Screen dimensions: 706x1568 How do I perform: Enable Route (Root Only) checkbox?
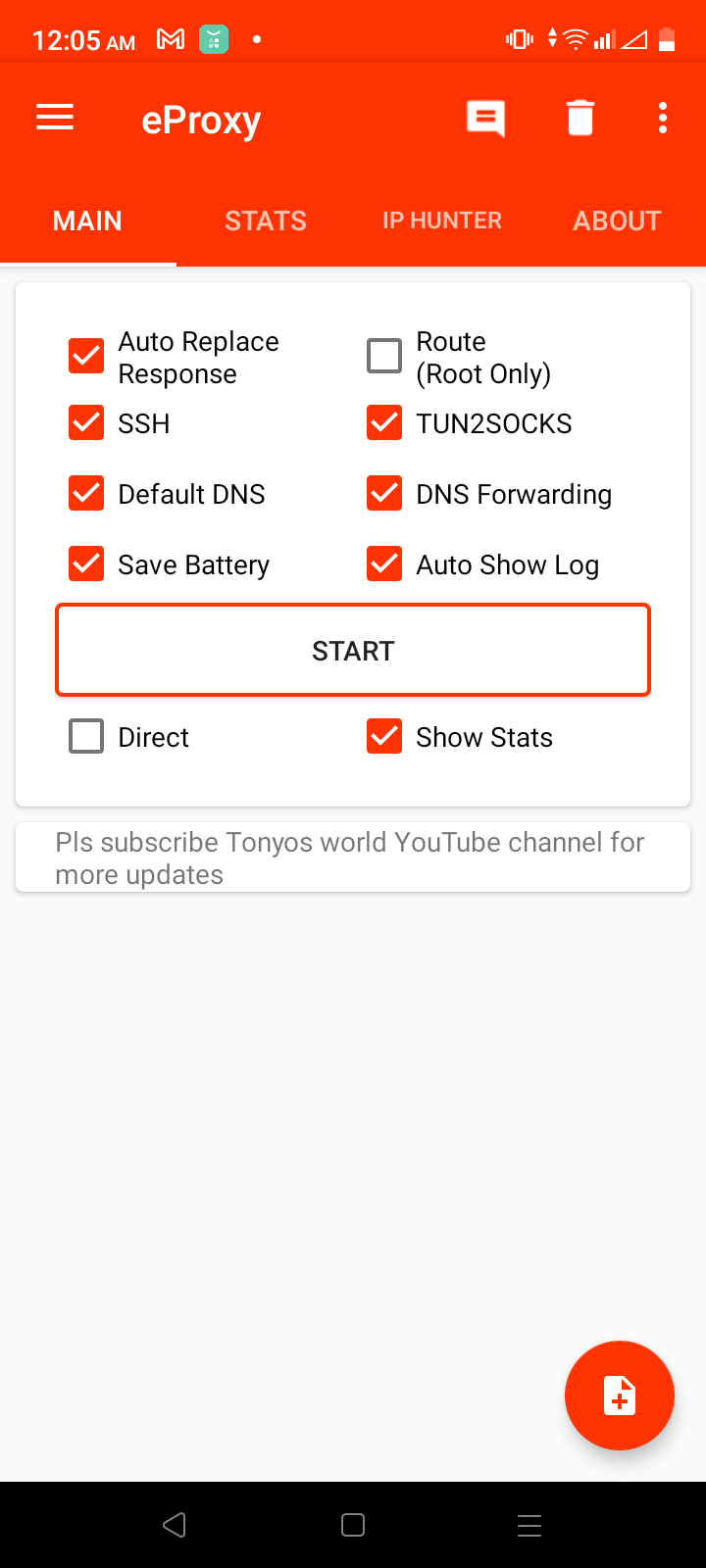(384, 356)
